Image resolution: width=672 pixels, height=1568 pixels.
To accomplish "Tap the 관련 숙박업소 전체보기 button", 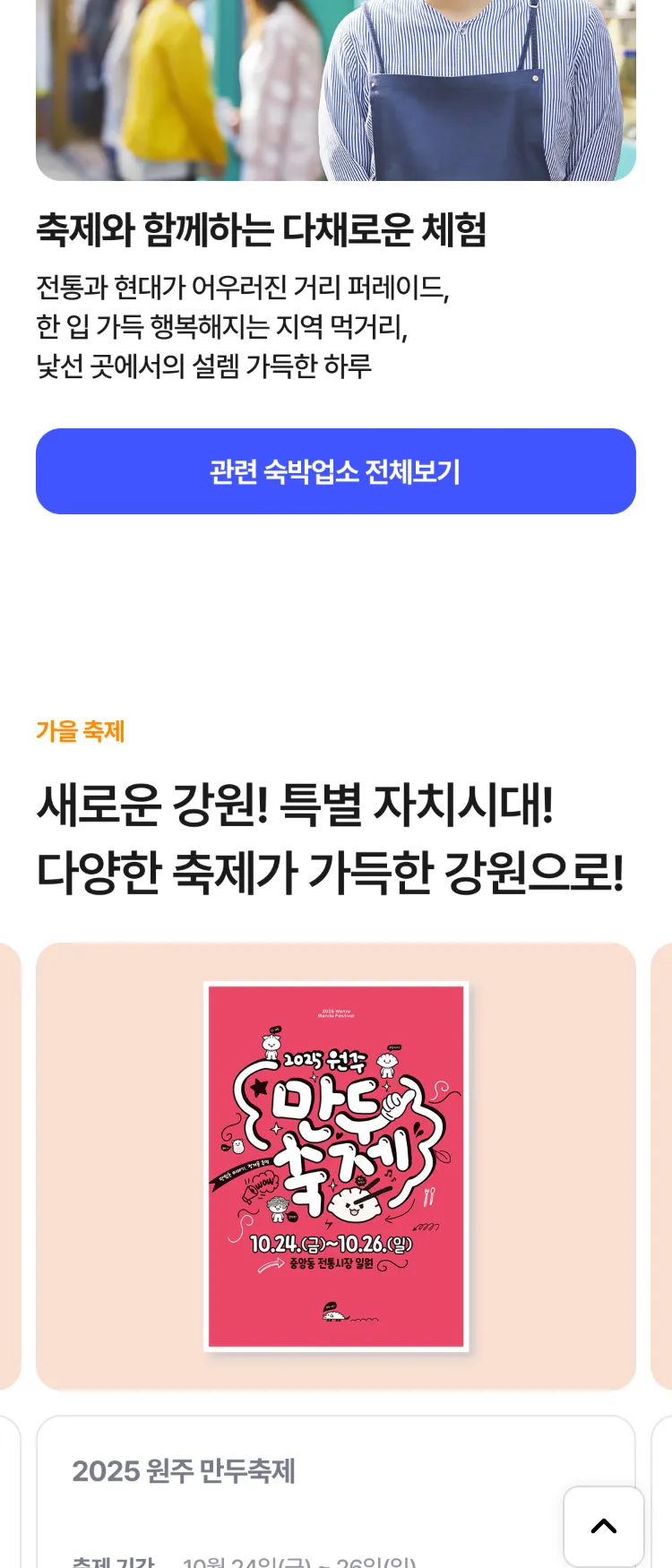I will click(335, 471).
